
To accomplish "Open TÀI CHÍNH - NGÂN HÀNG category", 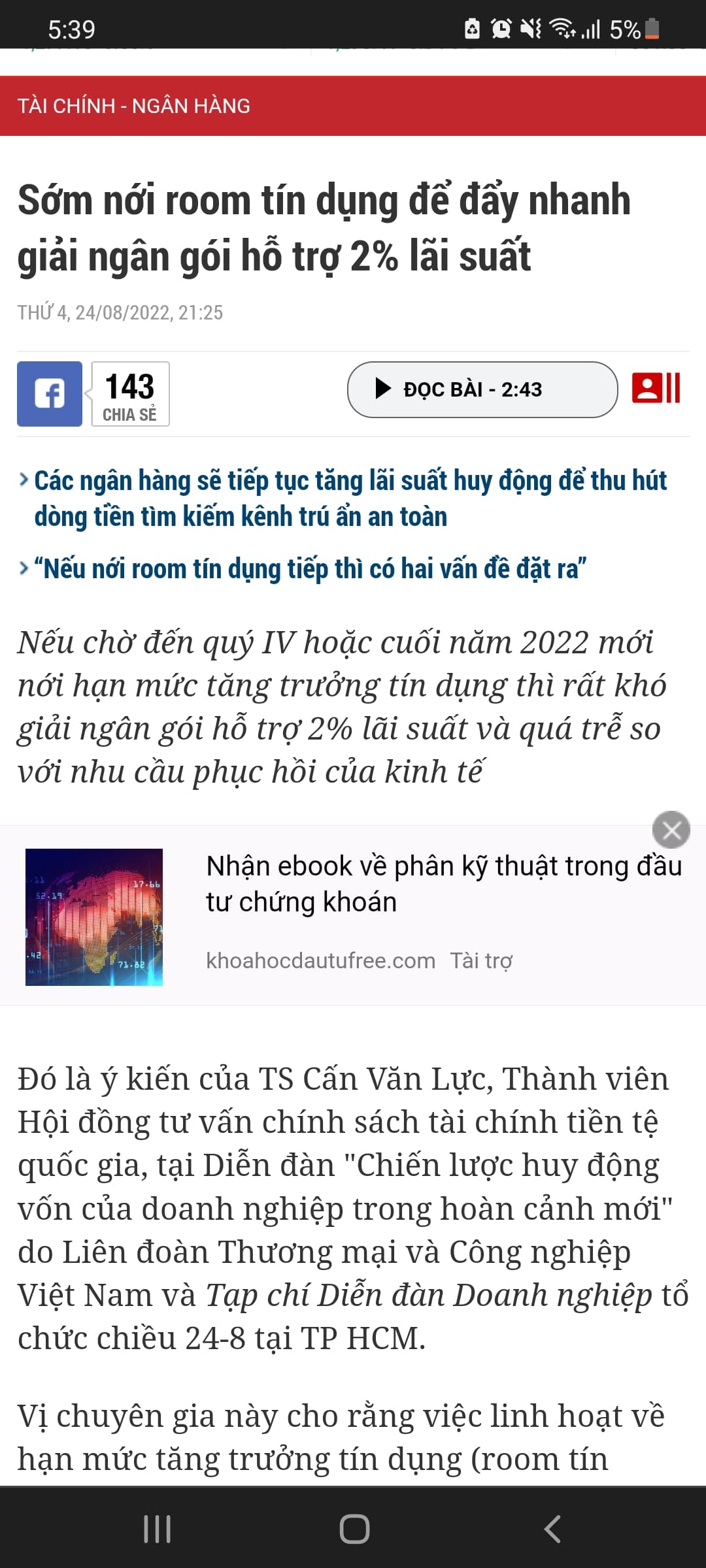I will pyautogui.click(x=134, y=106).
